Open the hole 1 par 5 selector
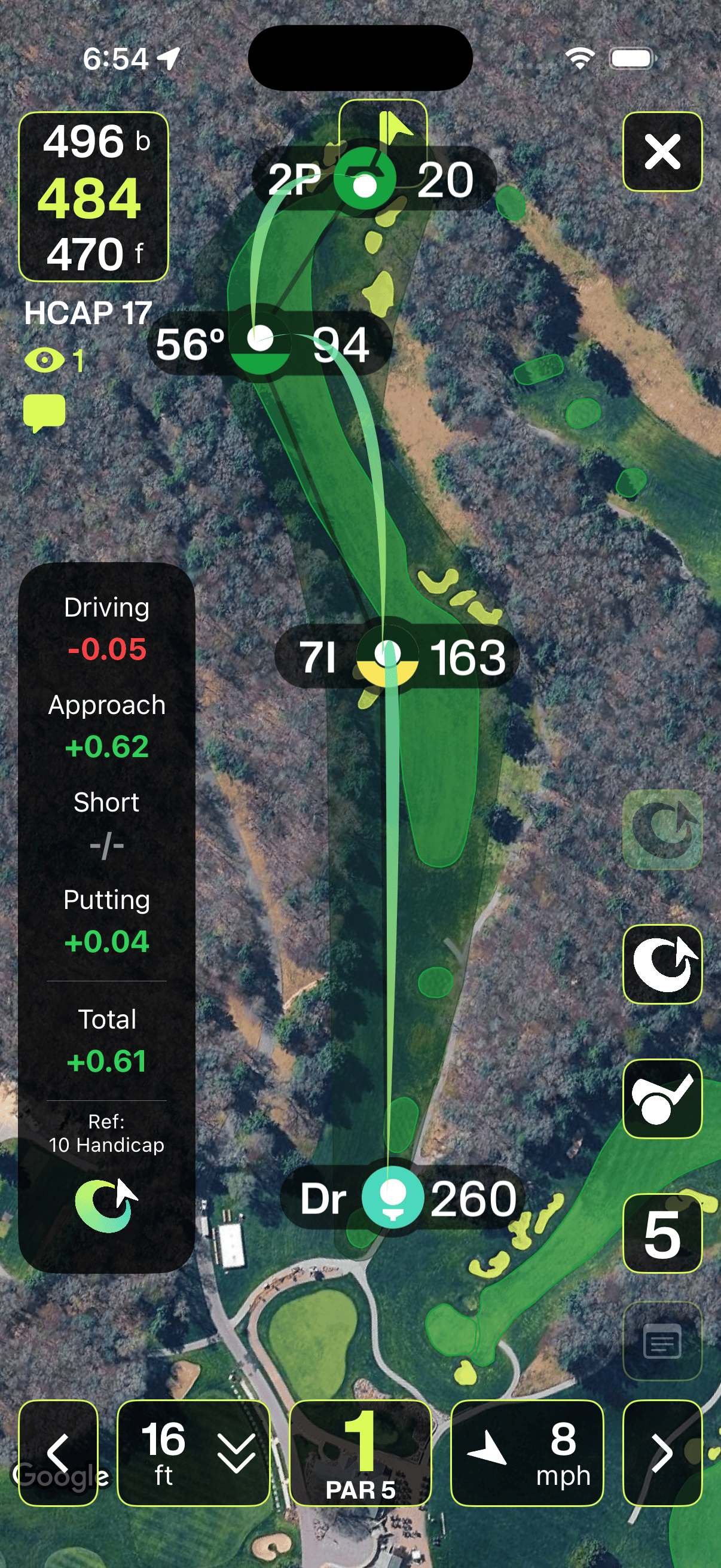 360,1453
